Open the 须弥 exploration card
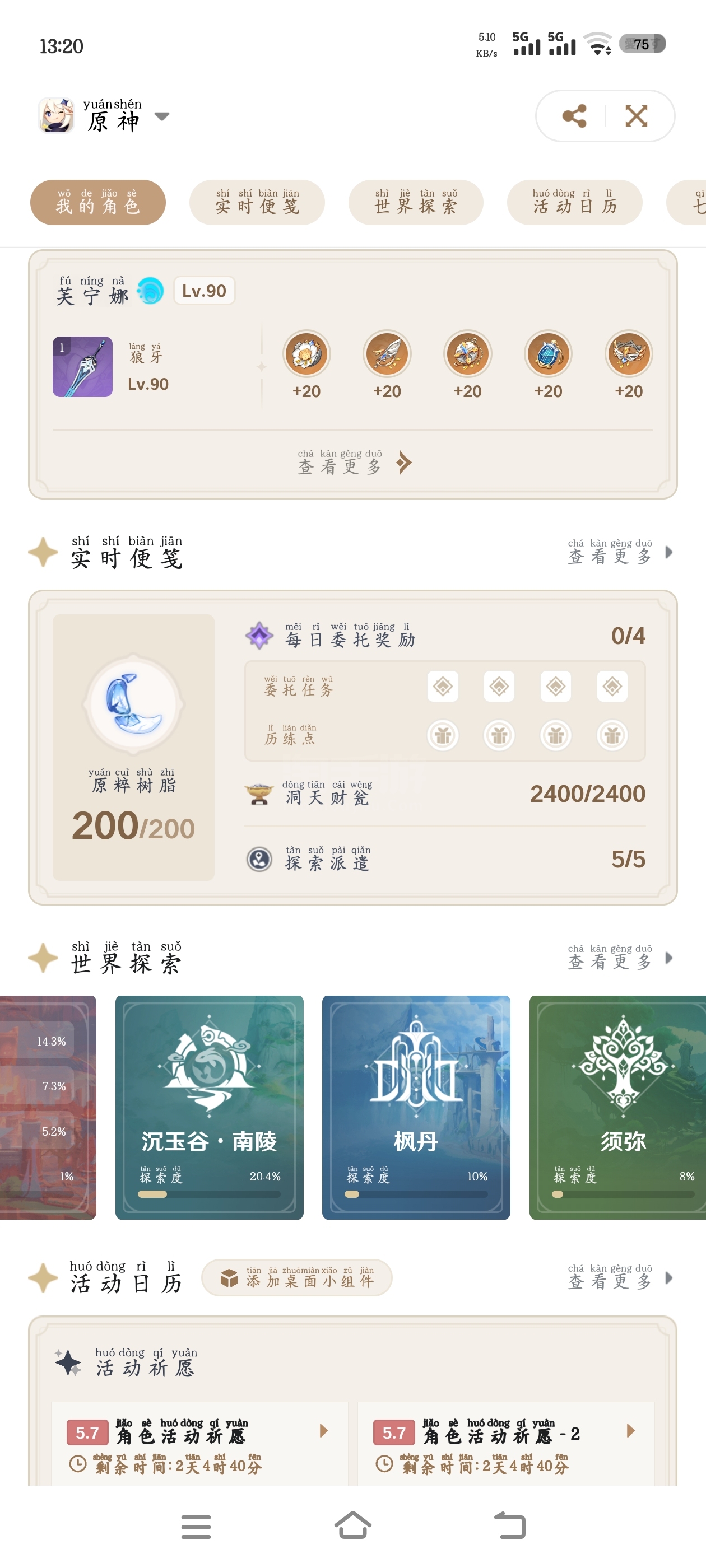Viewport: 706px width, 1568px height. click(617, 1107)
